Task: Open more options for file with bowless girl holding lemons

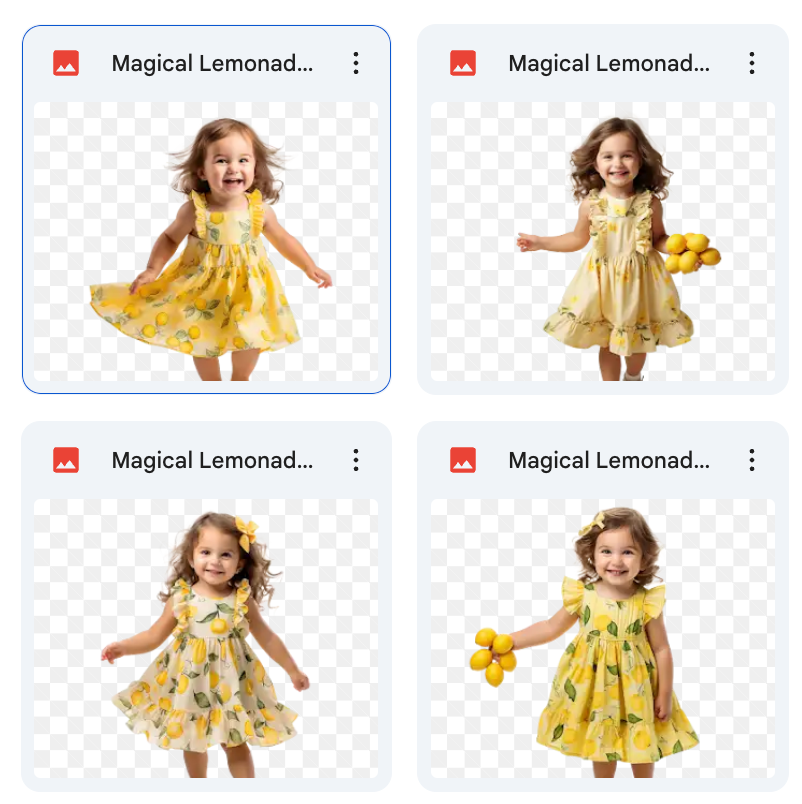Action: point(752,64)
